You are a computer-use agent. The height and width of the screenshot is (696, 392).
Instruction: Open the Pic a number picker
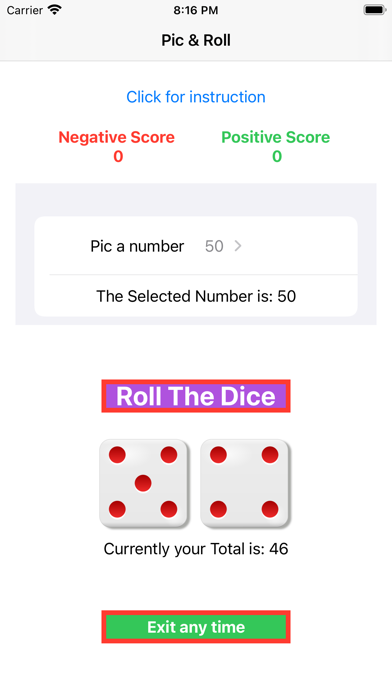click(196, 246)
